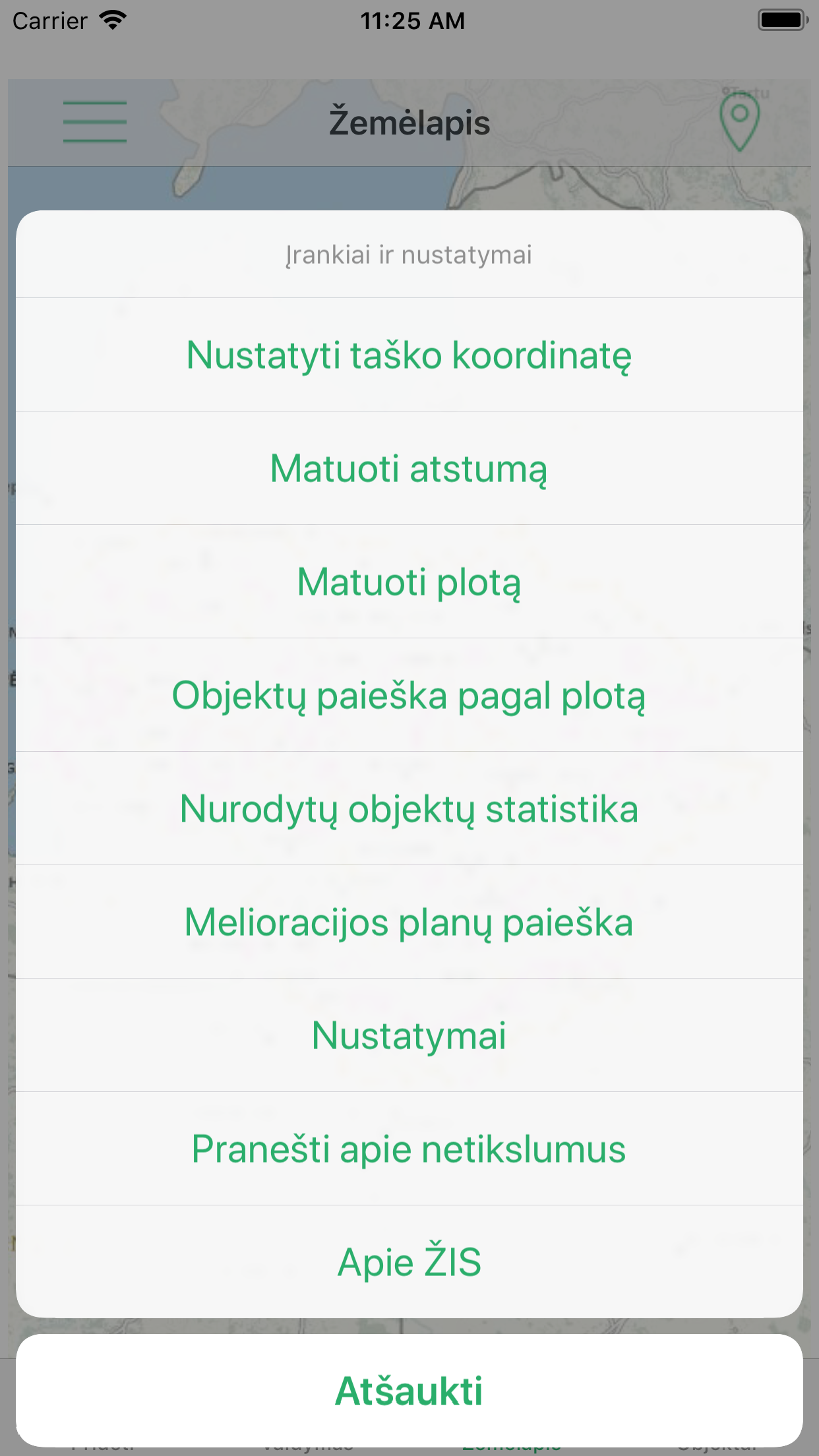The width and height of the screenshot is (819, 1456).
Task: Tap the location pin icon in header
Action: coord(739,122)
